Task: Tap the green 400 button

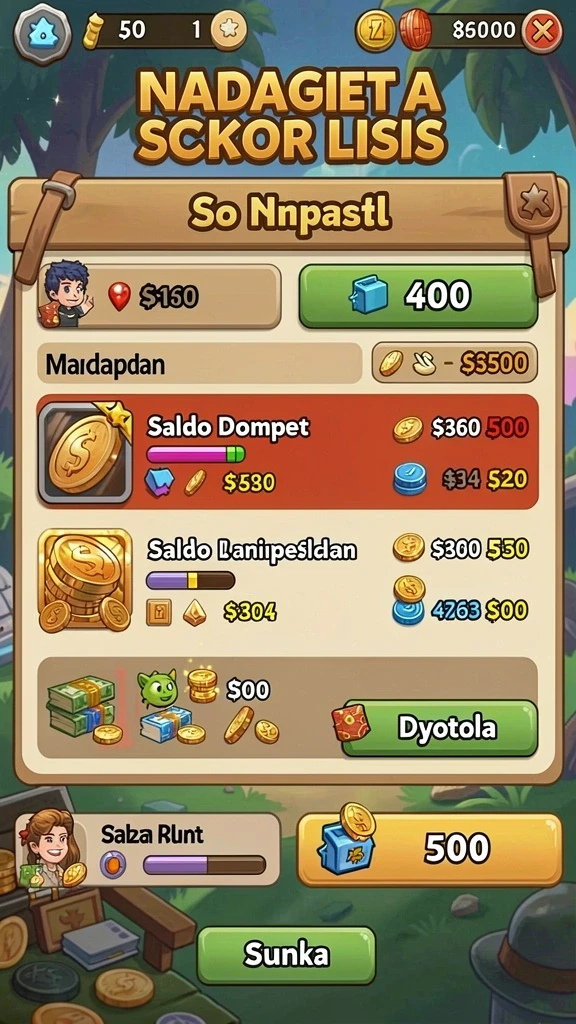Action: (x=418, y=296)
